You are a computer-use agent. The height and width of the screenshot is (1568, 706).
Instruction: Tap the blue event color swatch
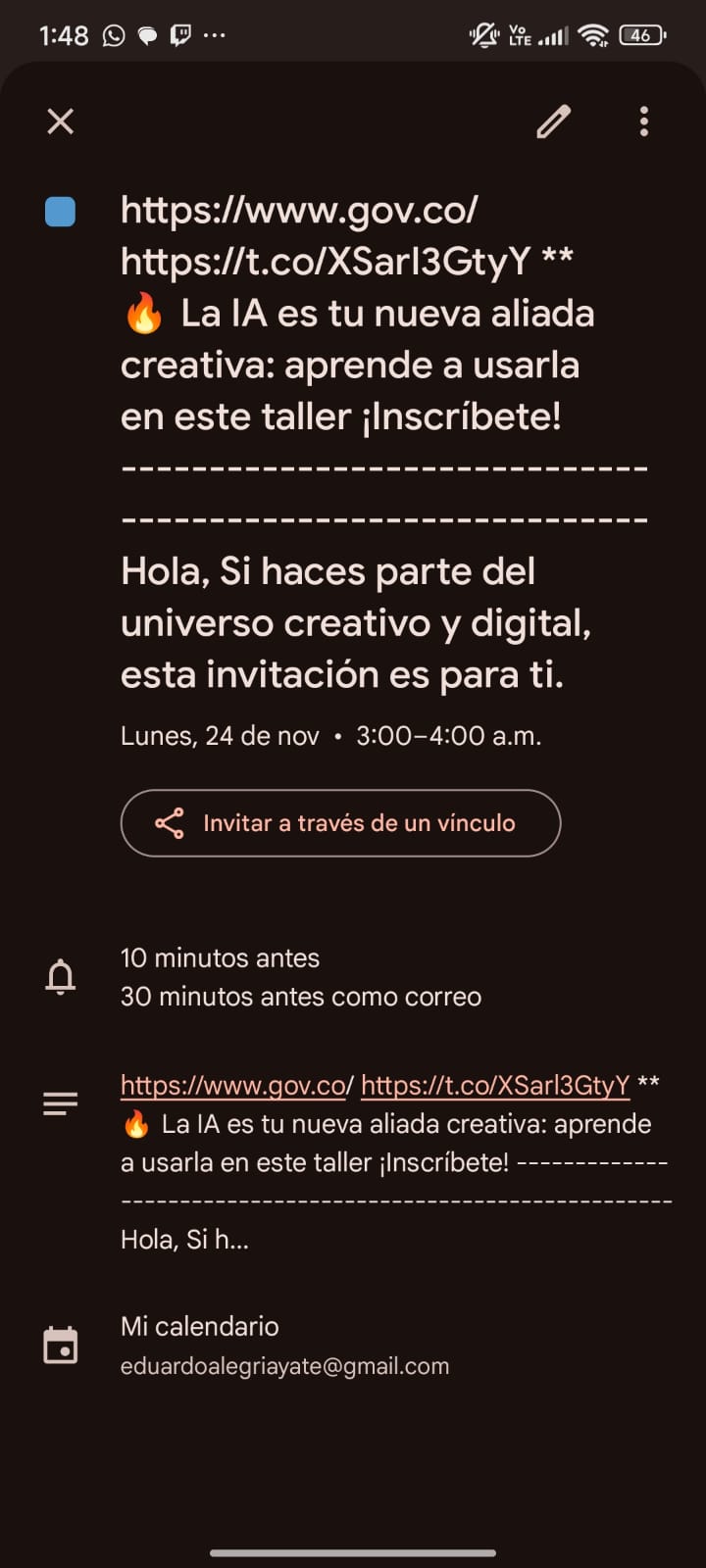pos(60,211)
